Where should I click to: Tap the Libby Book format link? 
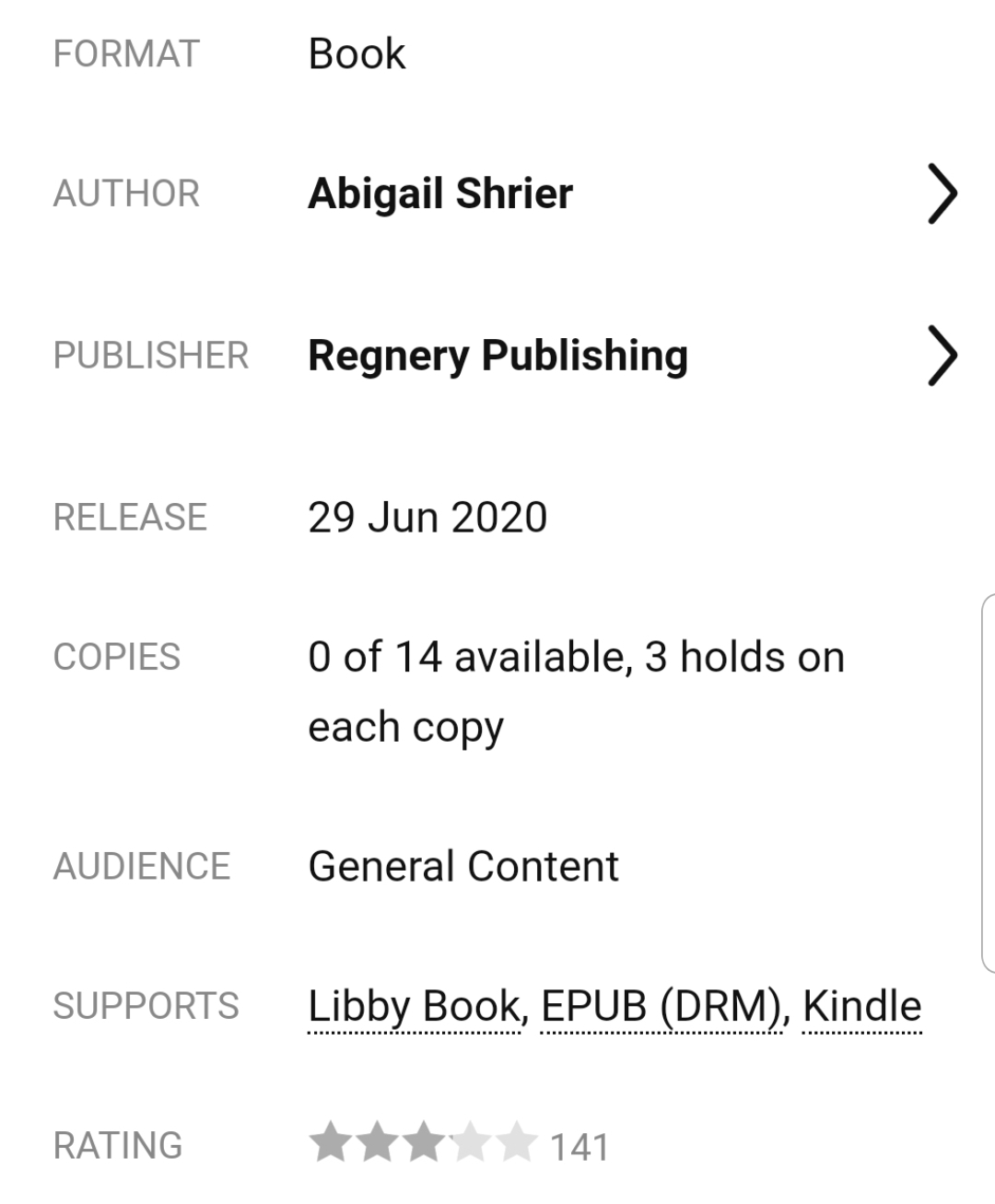[415, 1006]
